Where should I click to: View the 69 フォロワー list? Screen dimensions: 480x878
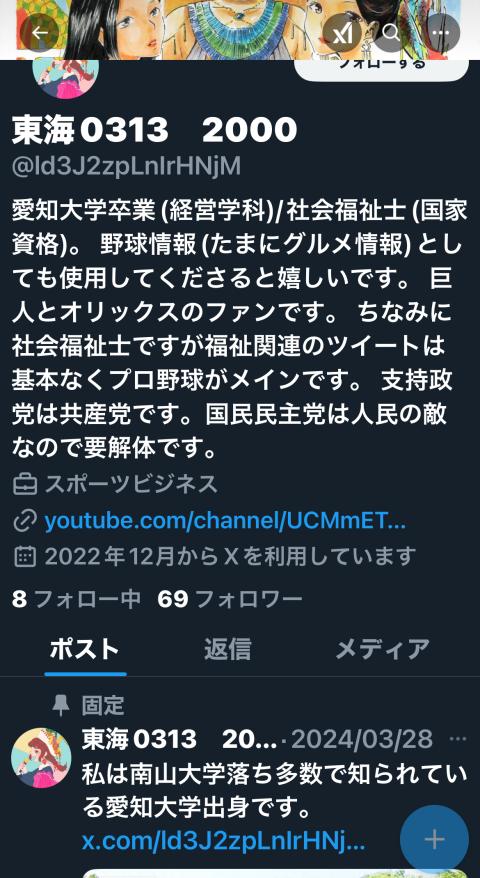230,599
